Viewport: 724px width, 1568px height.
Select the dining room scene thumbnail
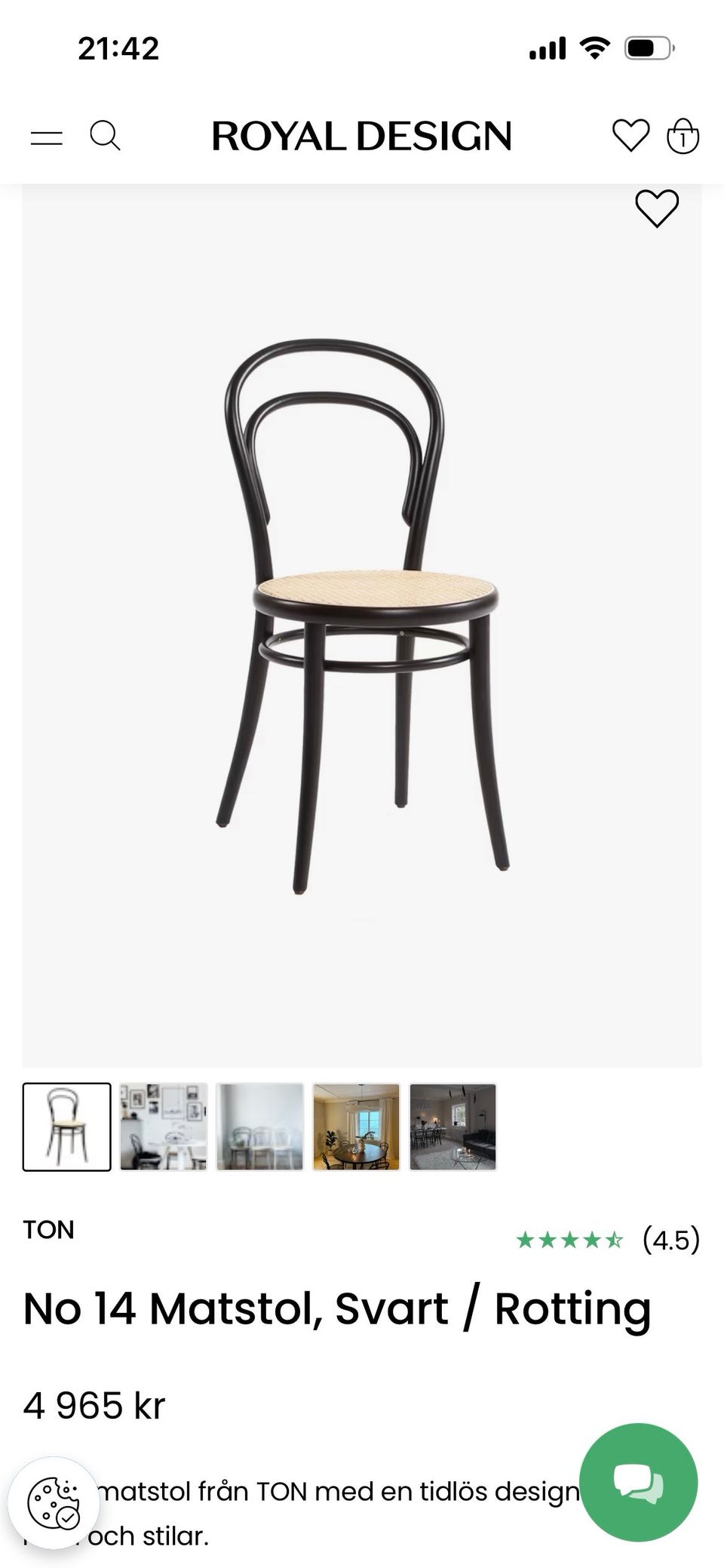click(354, 1126)
